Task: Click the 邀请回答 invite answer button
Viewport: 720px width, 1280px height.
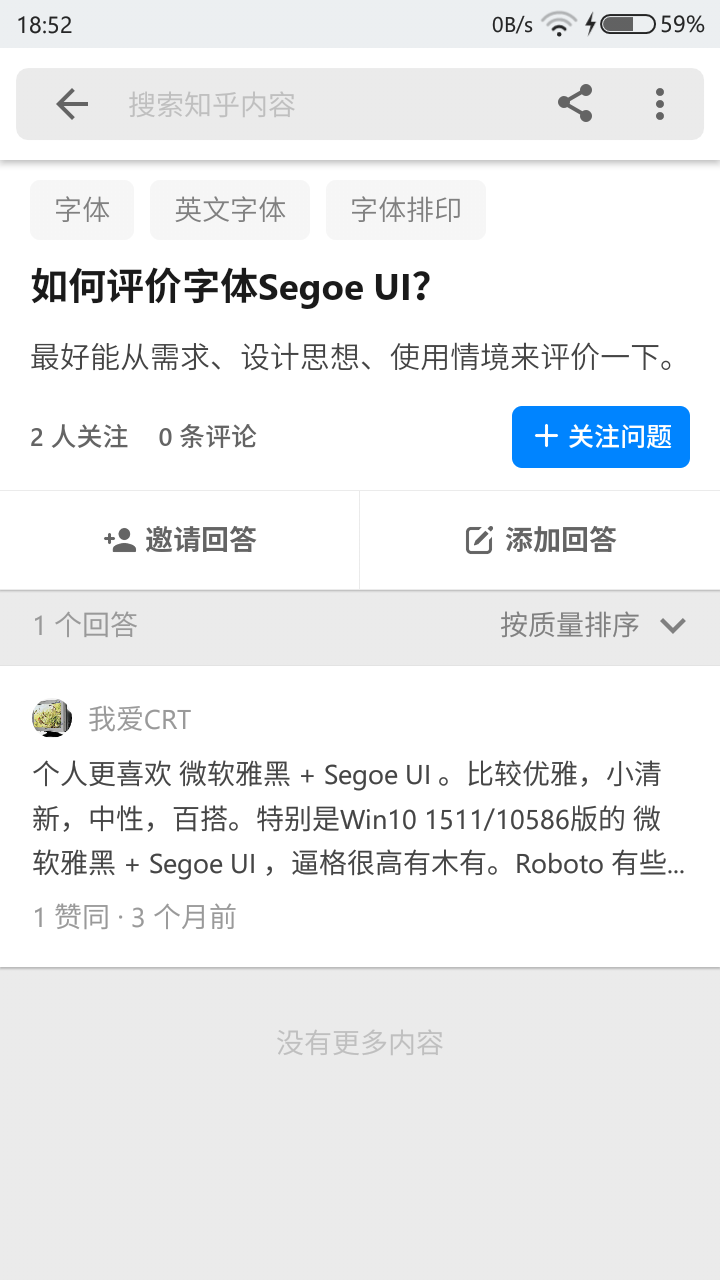Action: tap(180, 540)
